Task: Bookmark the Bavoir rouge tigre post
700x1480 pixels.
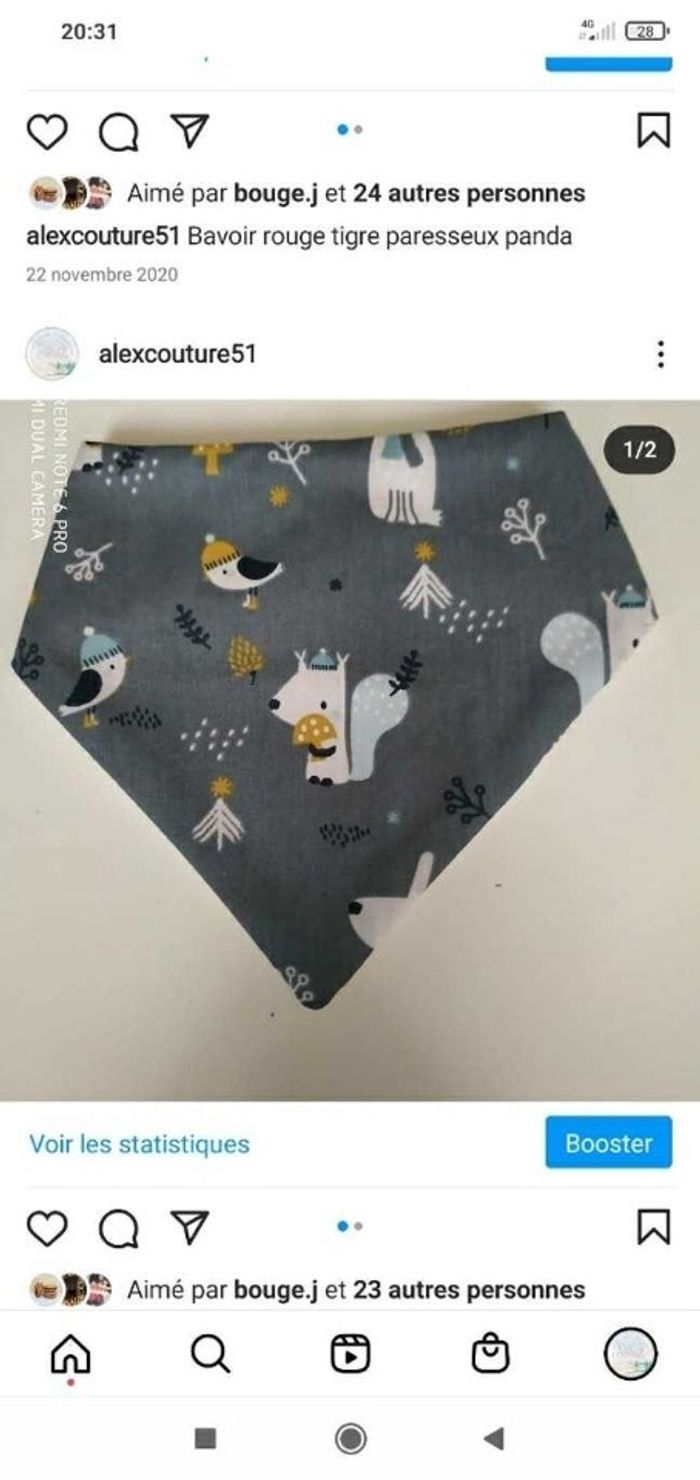Action: (653, 131)
